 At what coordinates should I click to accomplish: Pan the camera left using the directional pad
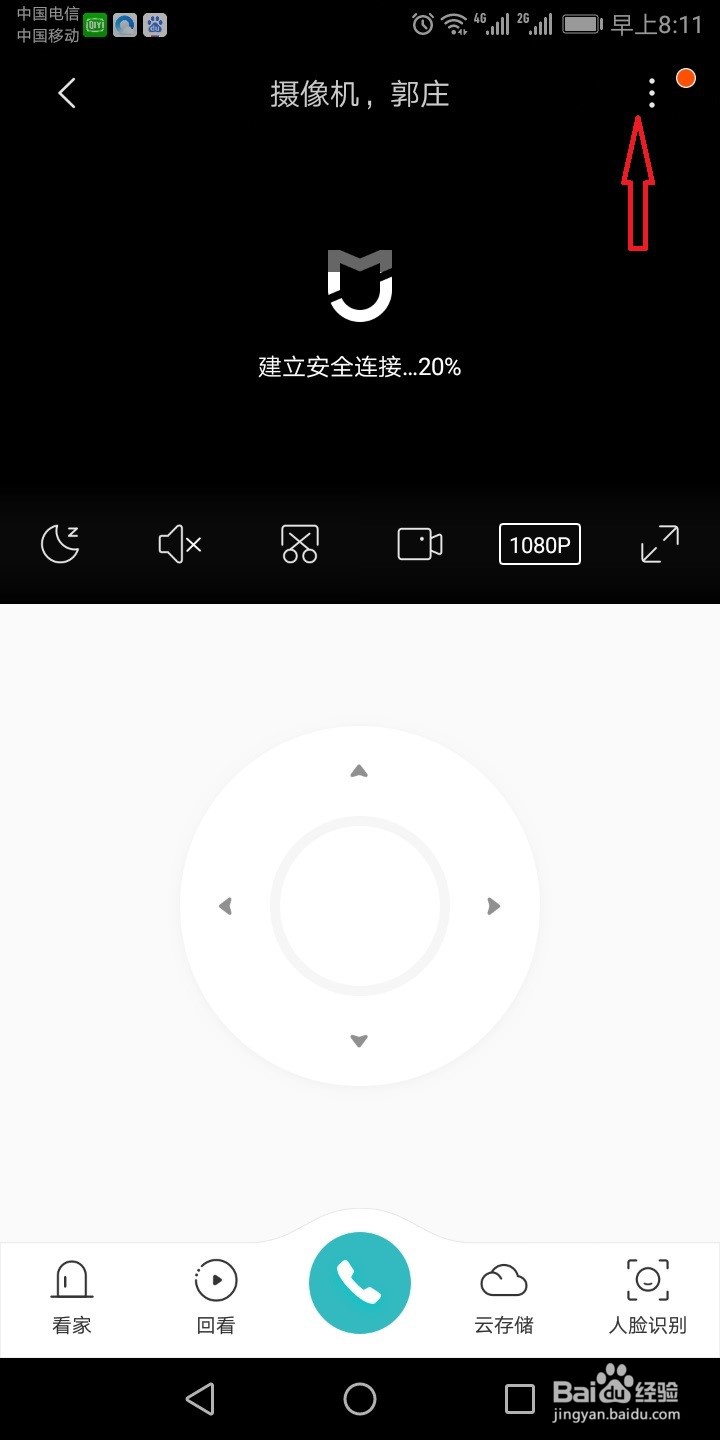tap(225, 906)
